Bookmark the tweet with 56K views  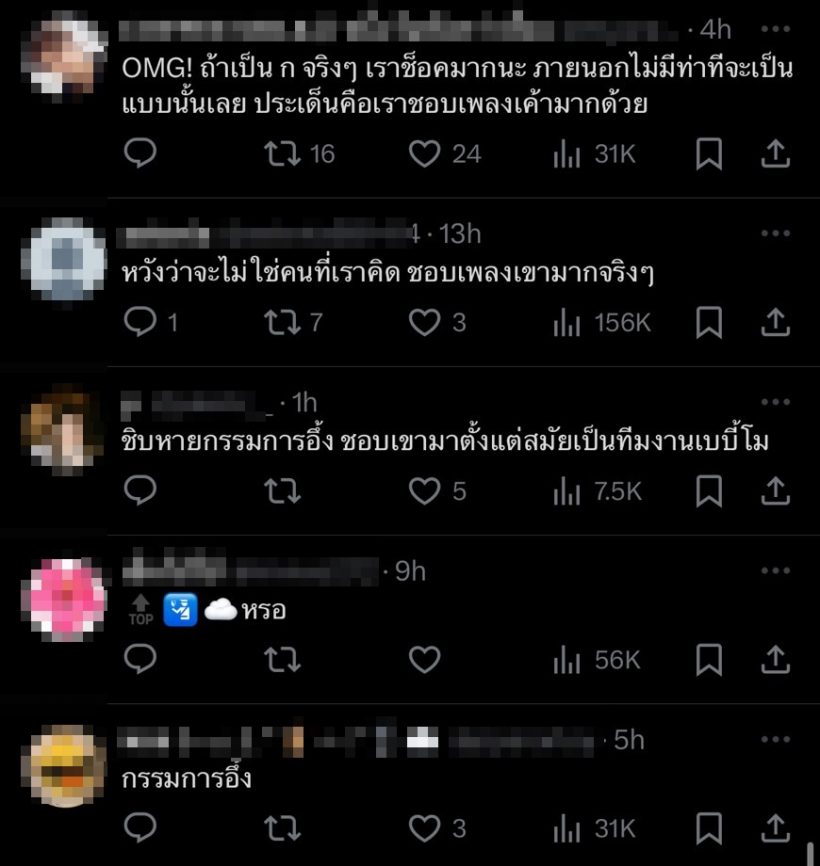tap(709, 660)
